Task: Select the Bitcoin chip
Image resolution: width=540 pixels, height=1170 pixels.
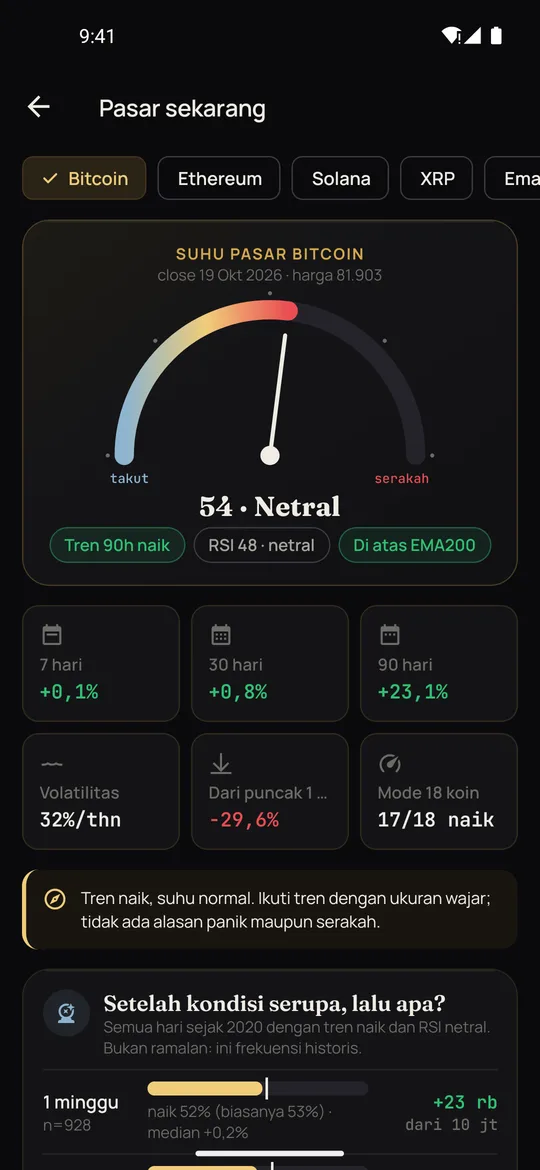Action: [84, 178]
